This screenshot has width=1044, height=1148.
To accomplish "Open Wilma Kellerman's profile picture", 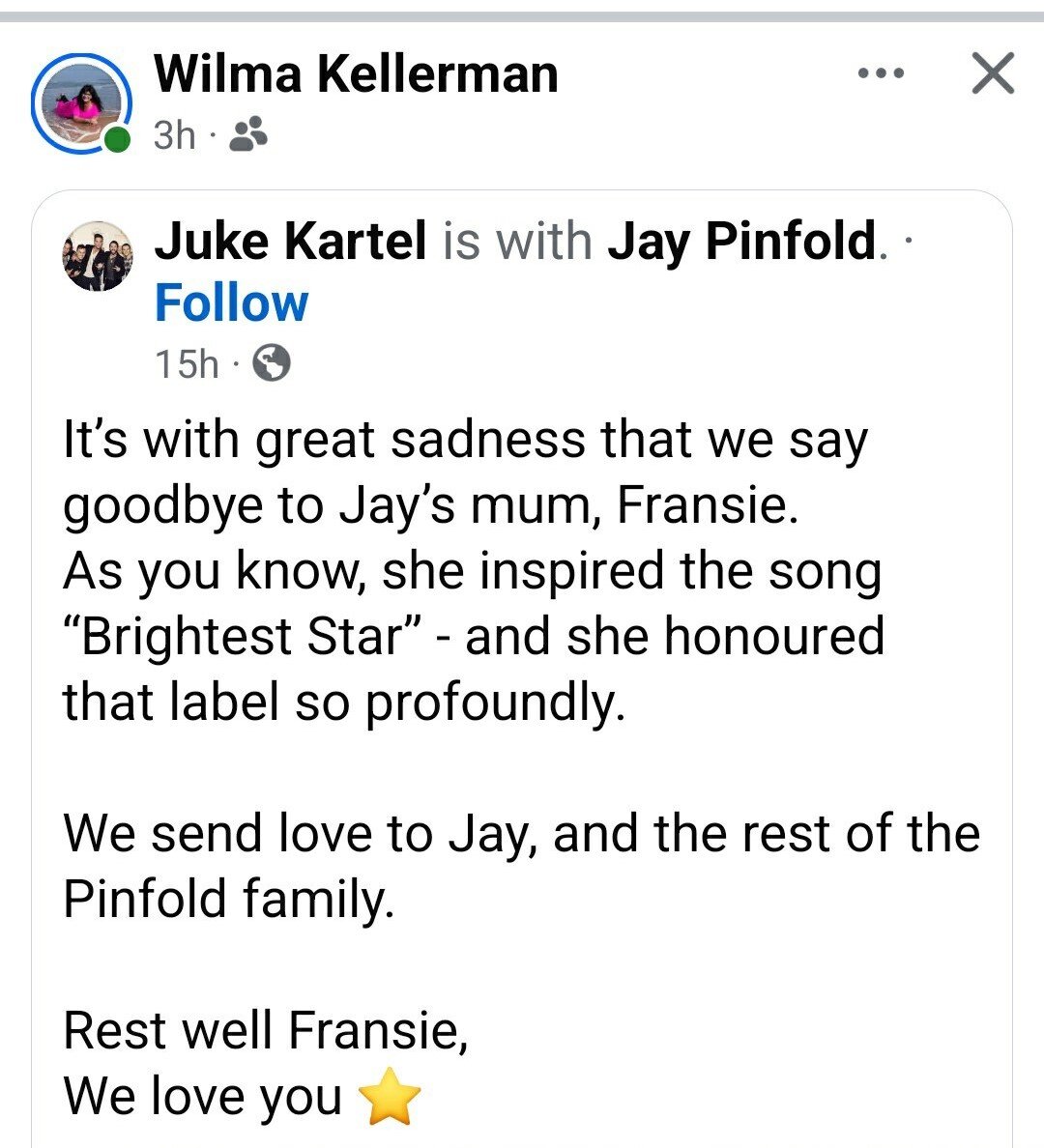I will [80, 102].
